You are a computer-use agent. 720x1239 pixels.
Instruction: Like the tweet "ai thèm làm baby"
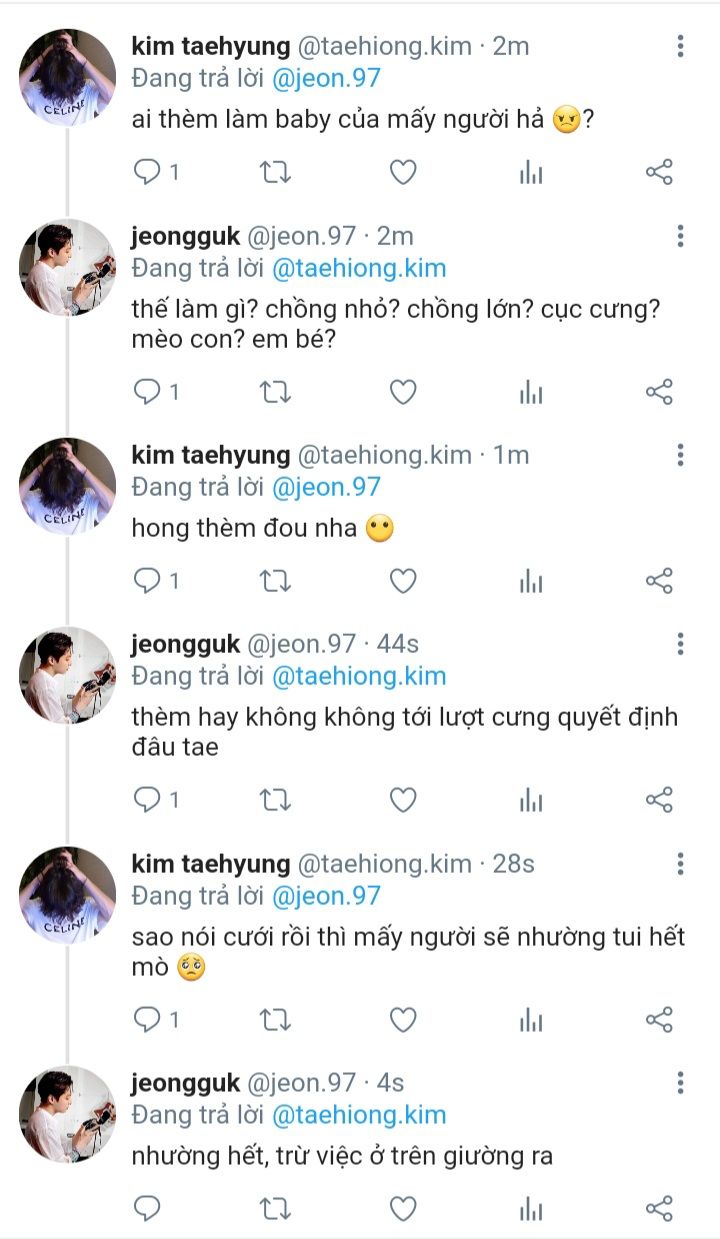point(402,173)
